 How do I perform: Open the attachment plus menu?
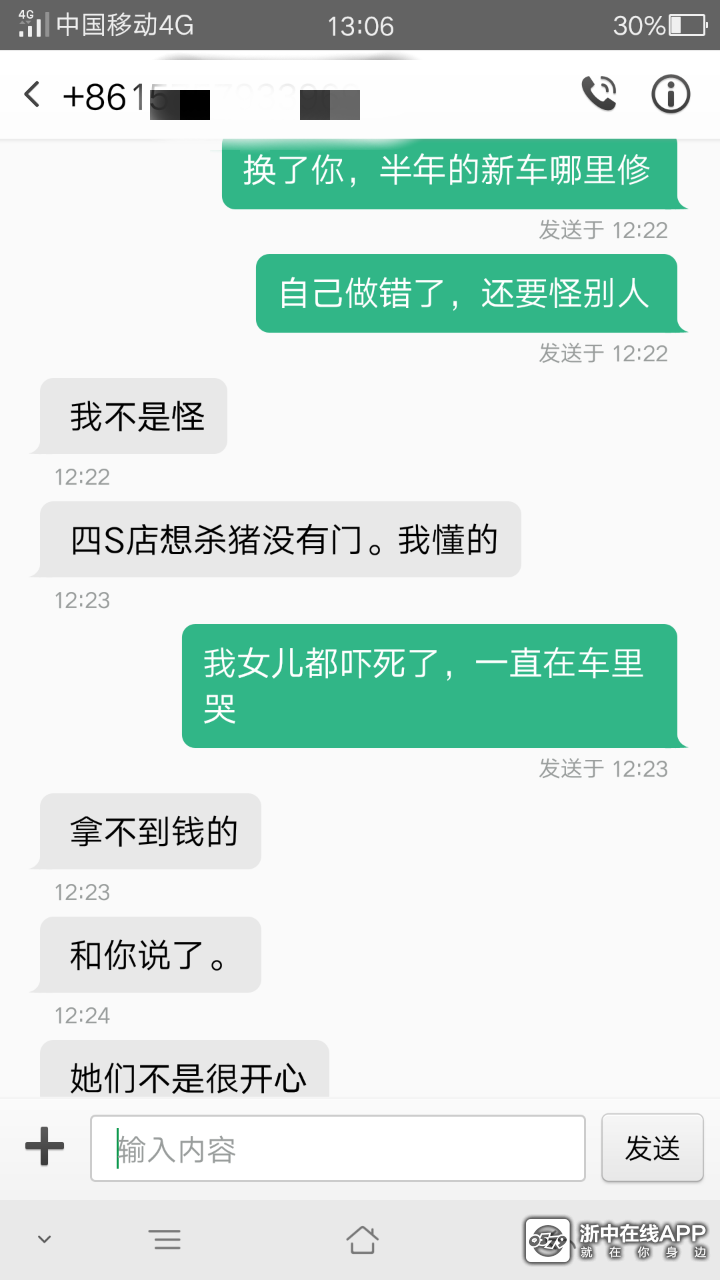[45, 1148]
